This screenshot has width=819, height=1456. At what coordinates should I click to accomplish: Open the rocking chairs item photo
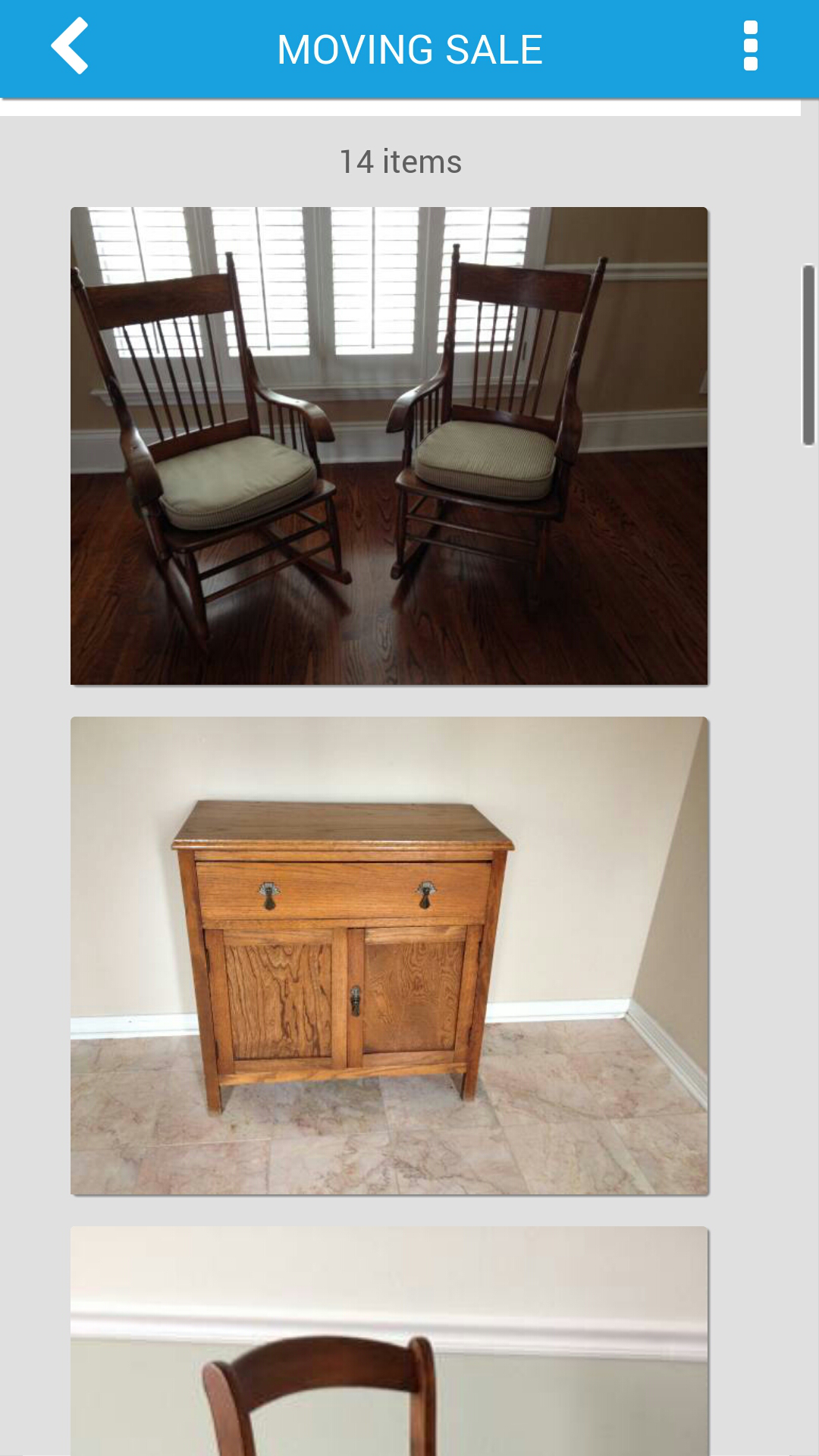pos(389,446)
